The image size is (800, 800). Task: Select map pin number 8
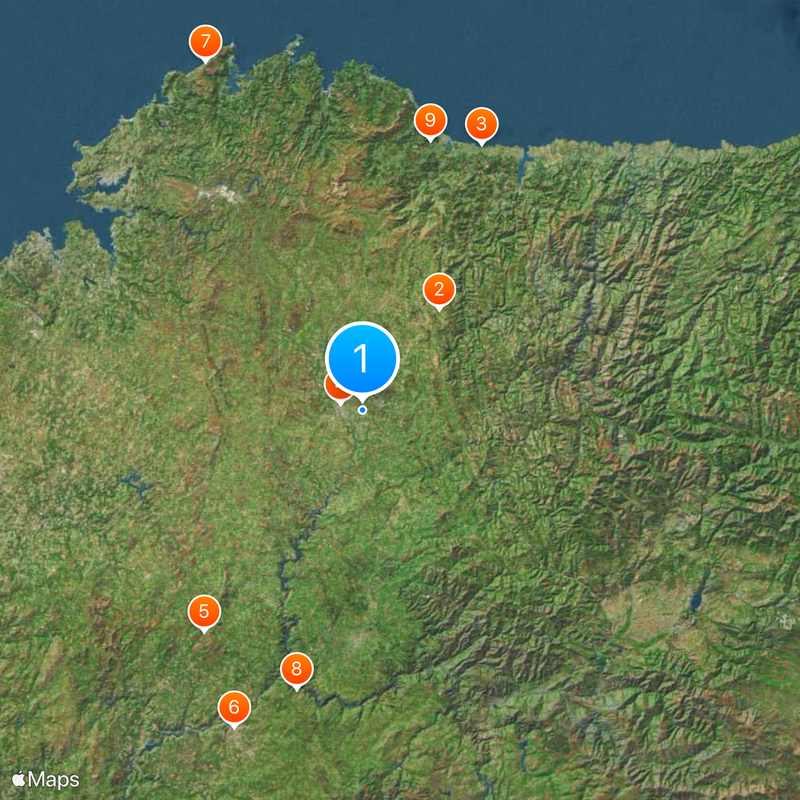tap(296, 668)
